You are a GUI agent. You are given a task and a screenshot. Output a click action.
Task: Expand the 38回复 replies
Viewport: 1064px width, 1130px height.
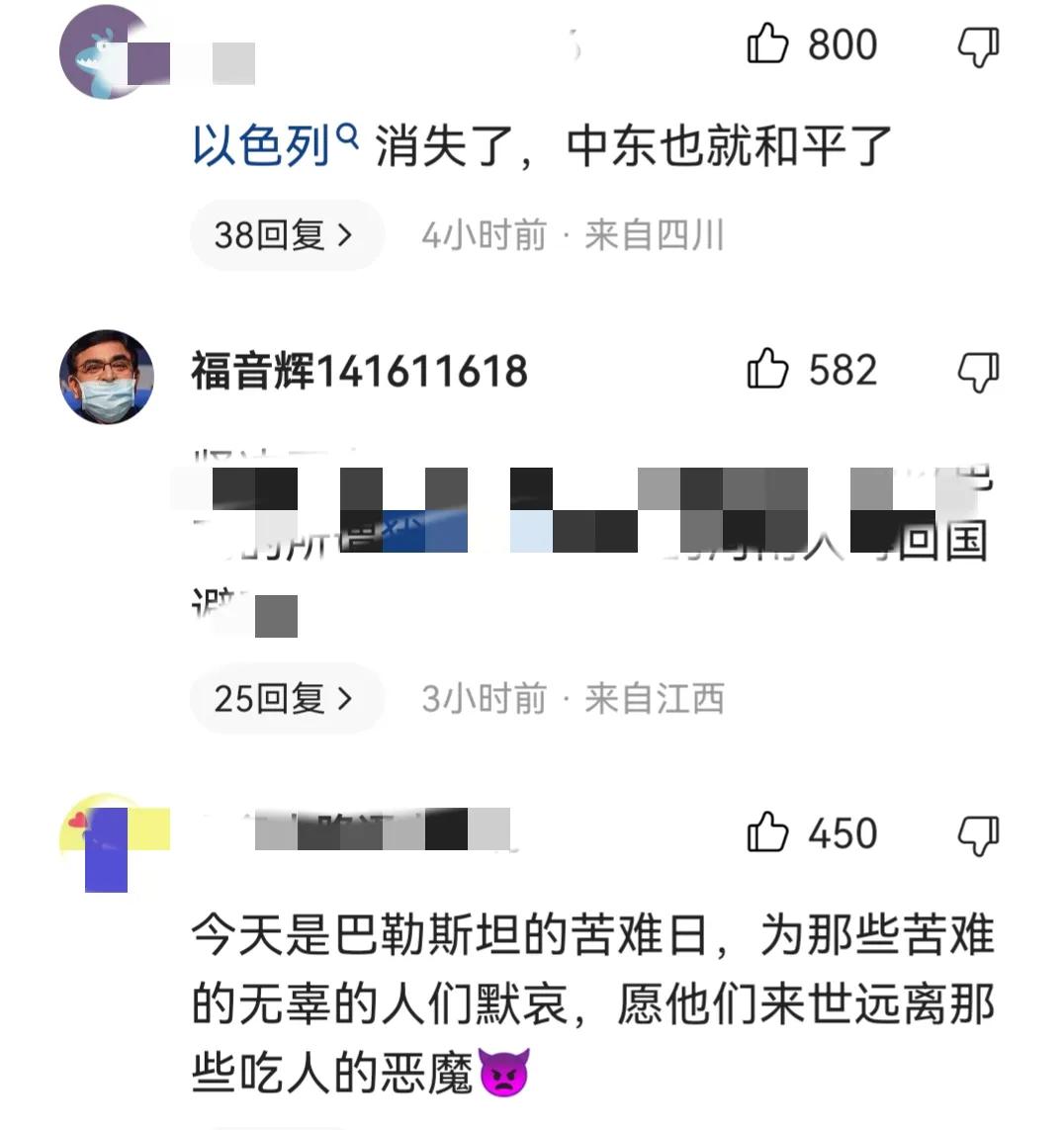tap(285, 235)
